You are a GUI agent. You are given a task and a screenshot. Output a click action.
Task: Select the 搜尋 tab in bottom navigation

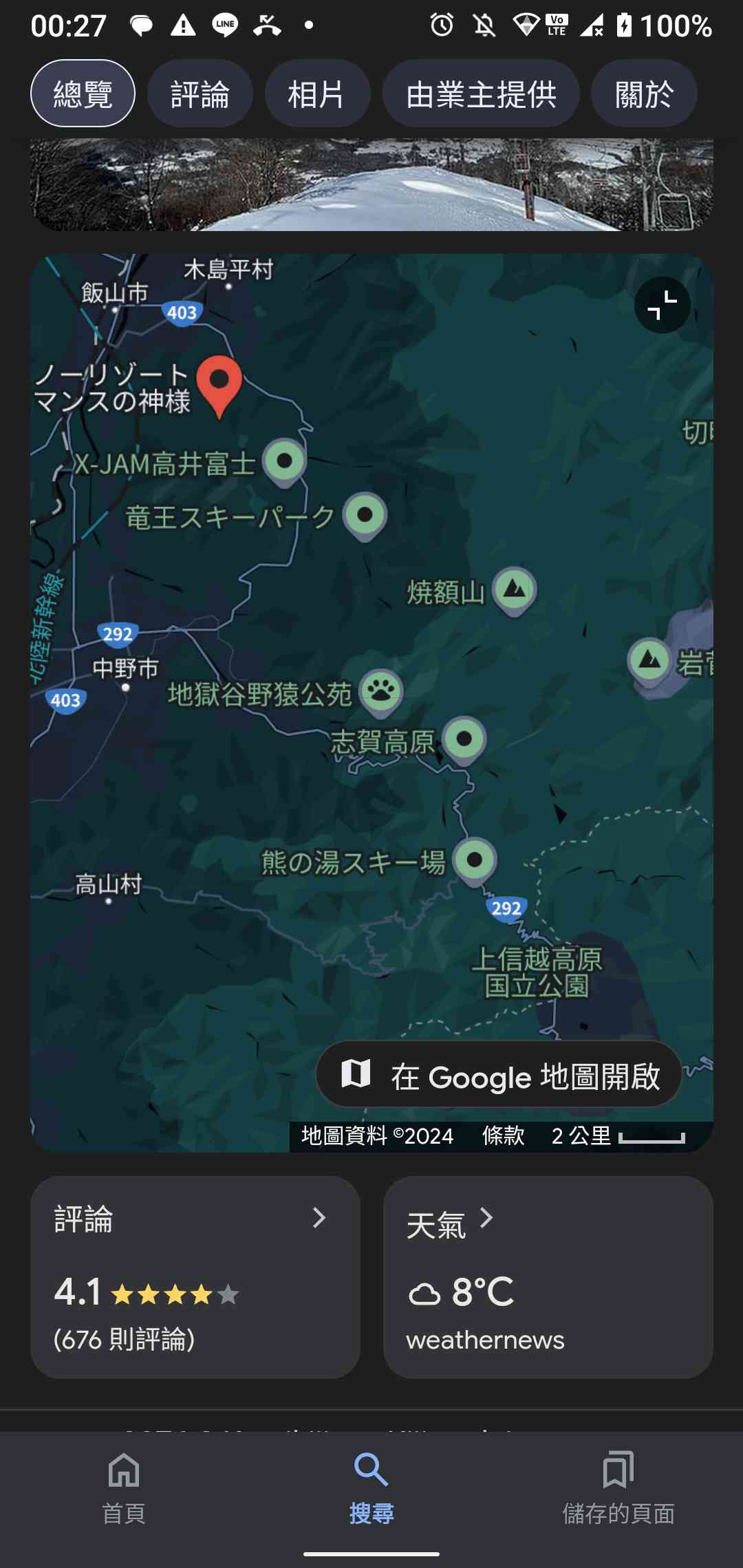click(x=371, y=1484)
